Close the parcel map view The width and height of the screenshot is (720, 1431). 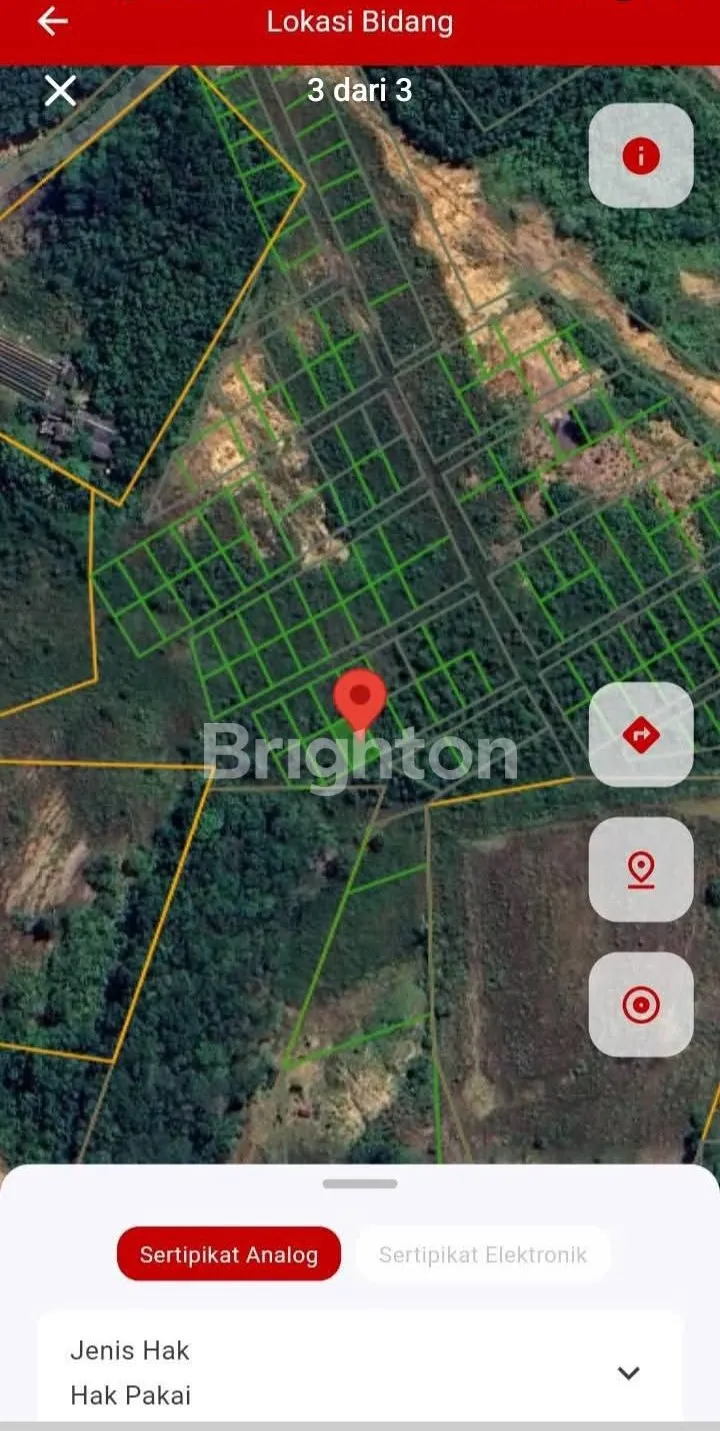tap(60, 91)
